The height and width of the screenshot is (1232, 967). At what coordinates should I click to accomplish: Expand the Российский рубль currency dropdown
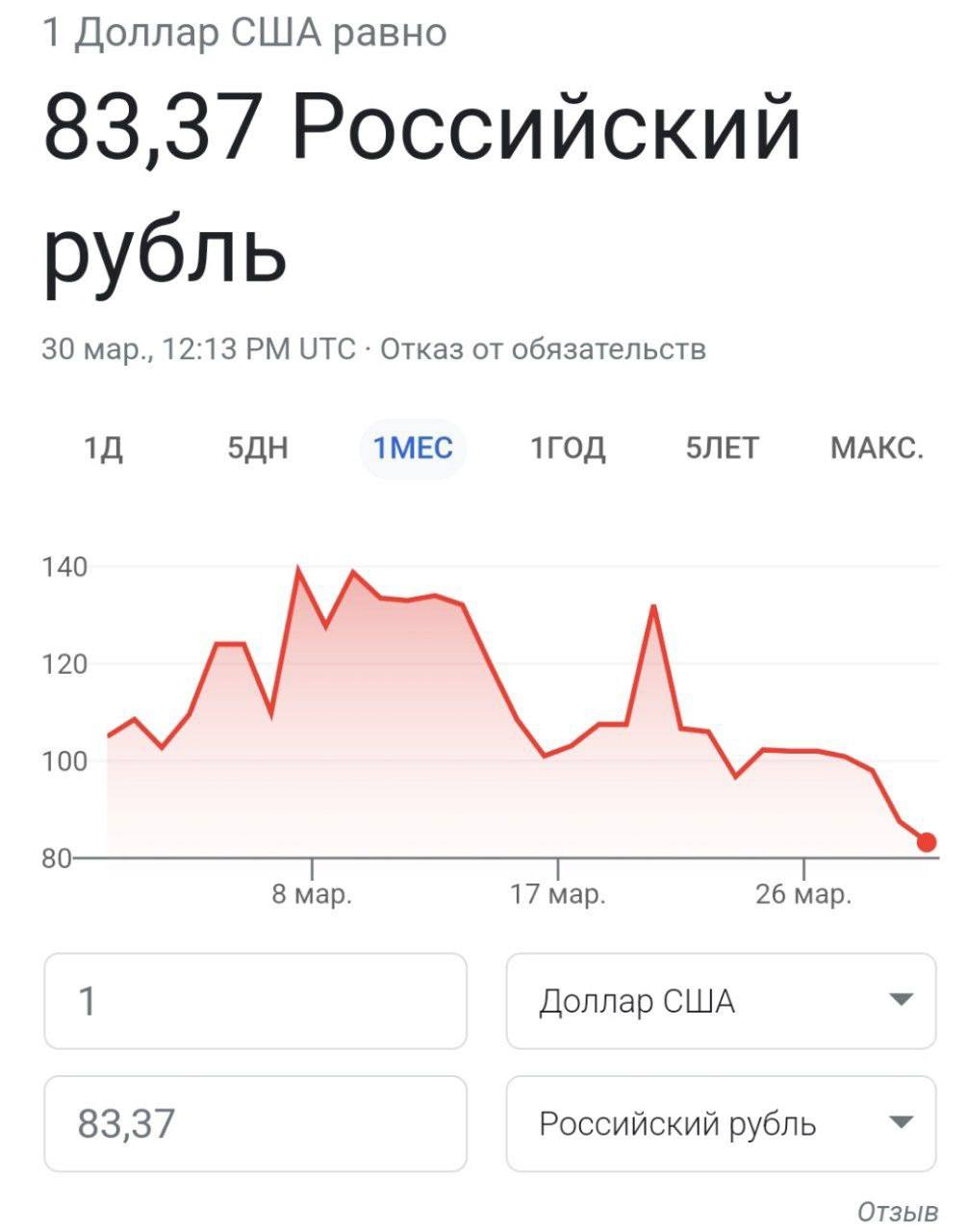721,1123
